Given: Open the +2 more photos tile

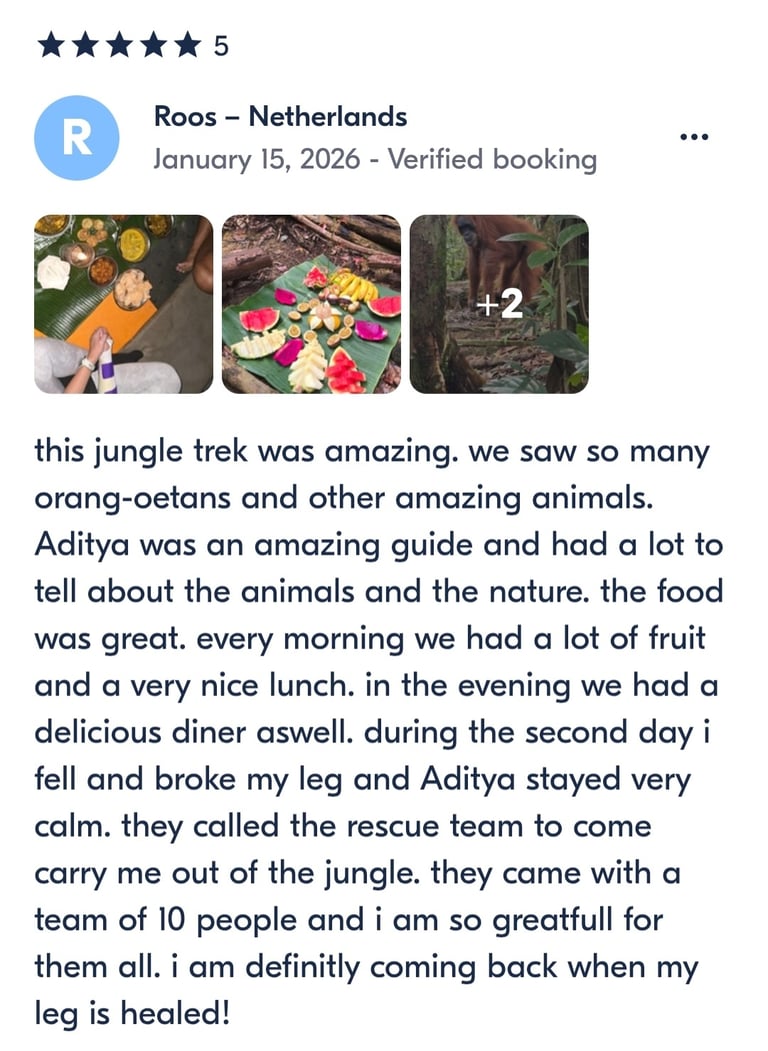Looking at the screenshot, I should (499, 304).
